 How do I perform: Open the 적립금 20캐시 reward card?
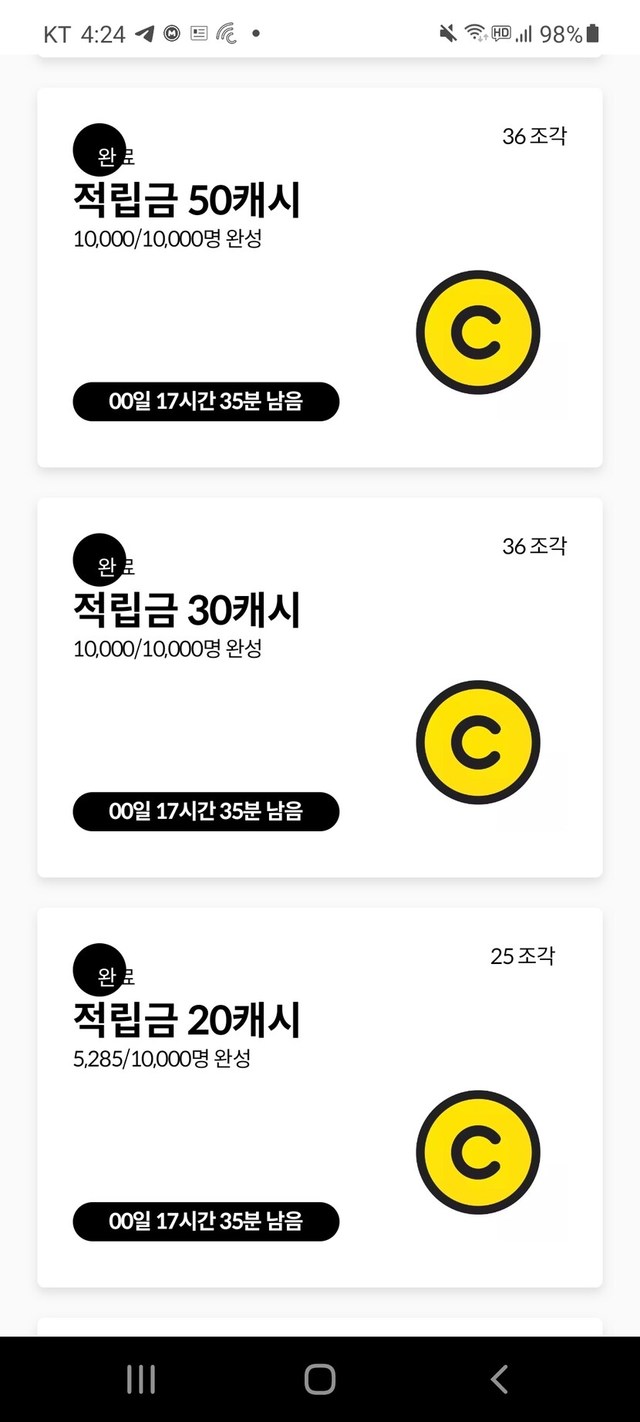click(x=319, y=1097)
